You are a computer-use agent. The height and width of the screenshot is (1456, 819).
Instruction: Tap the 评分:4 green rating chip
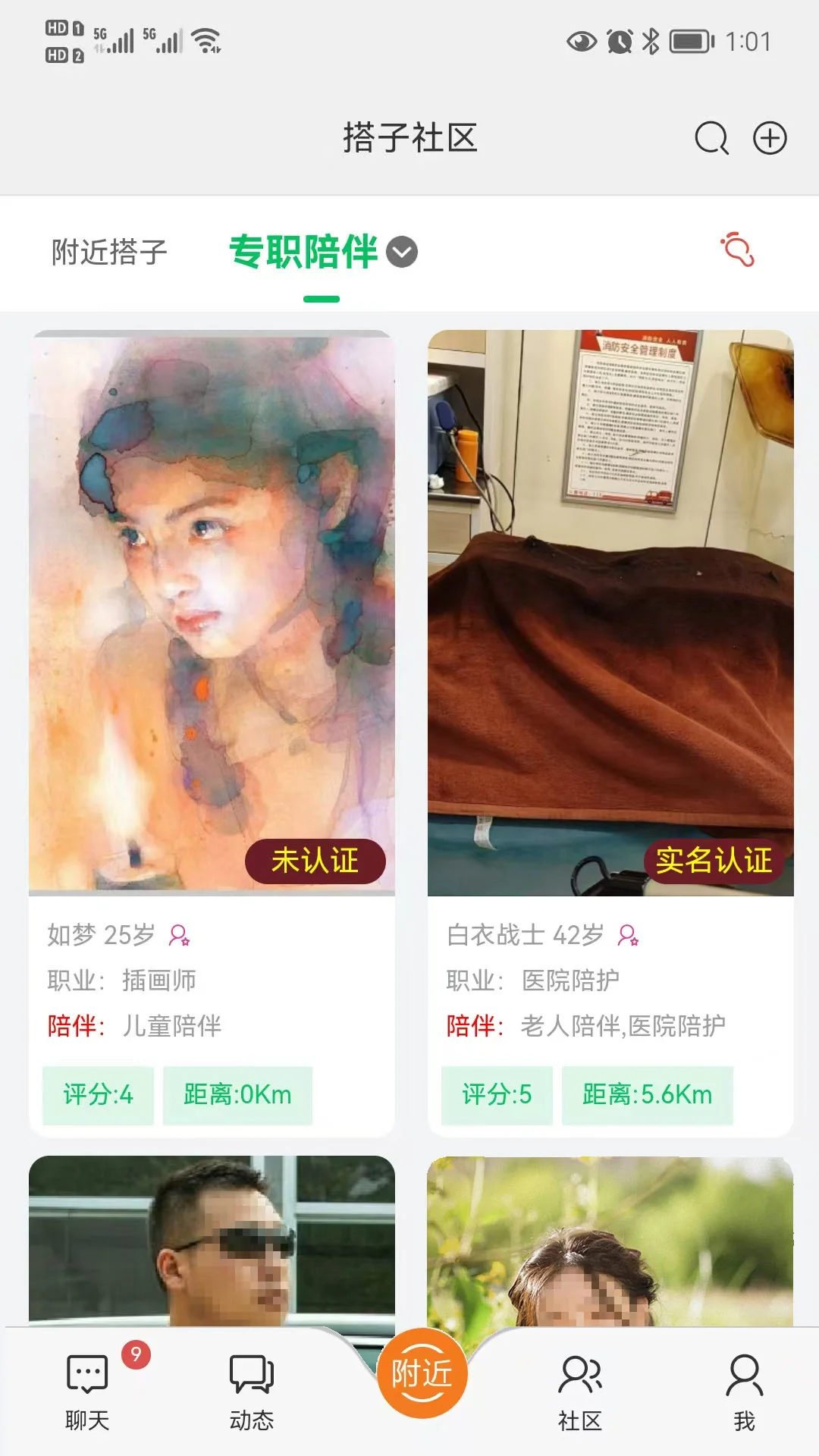tap(99, 1094)
